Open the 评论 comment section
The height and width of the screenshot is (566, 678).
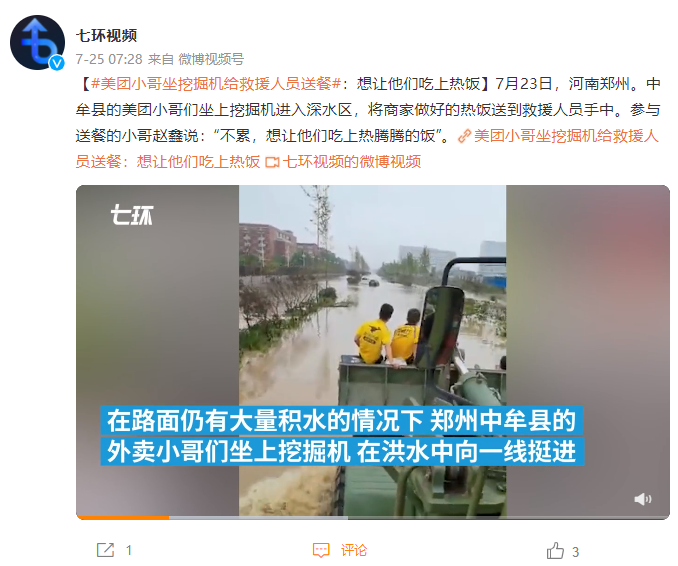tap(341, 550)
